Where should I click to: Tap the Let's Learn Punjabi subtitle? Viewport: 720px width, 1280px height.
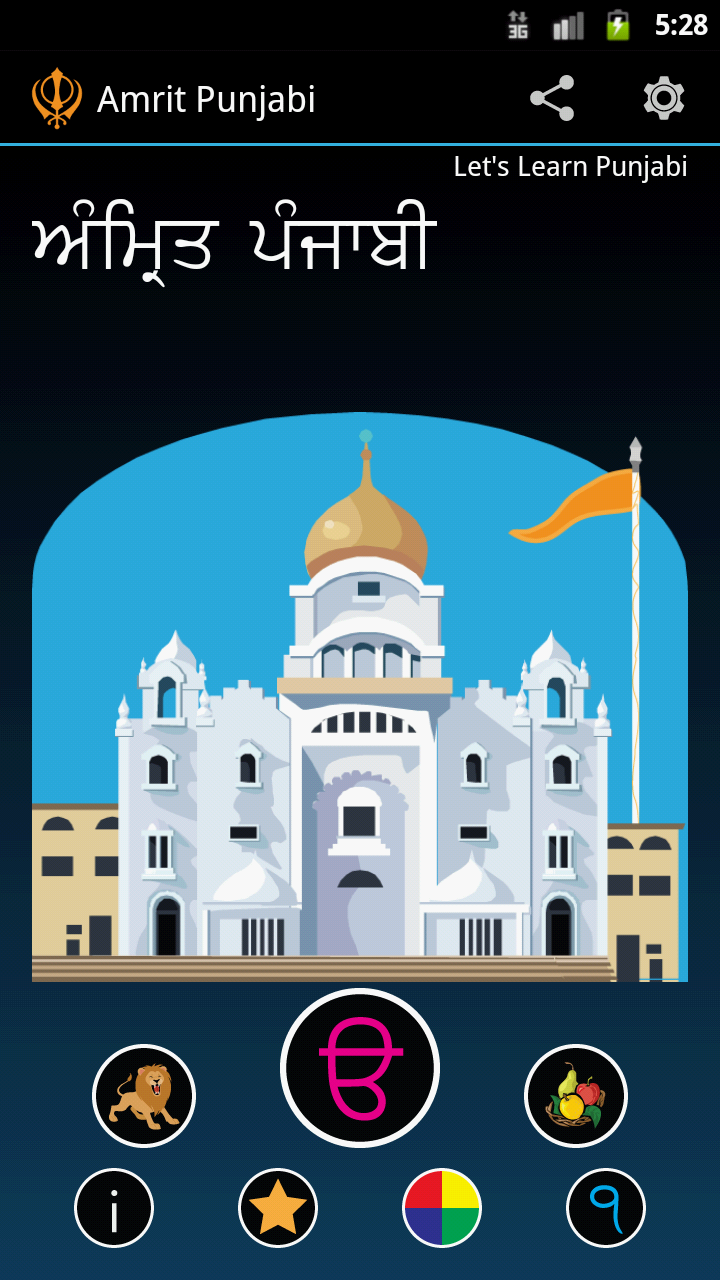[570, 167]
